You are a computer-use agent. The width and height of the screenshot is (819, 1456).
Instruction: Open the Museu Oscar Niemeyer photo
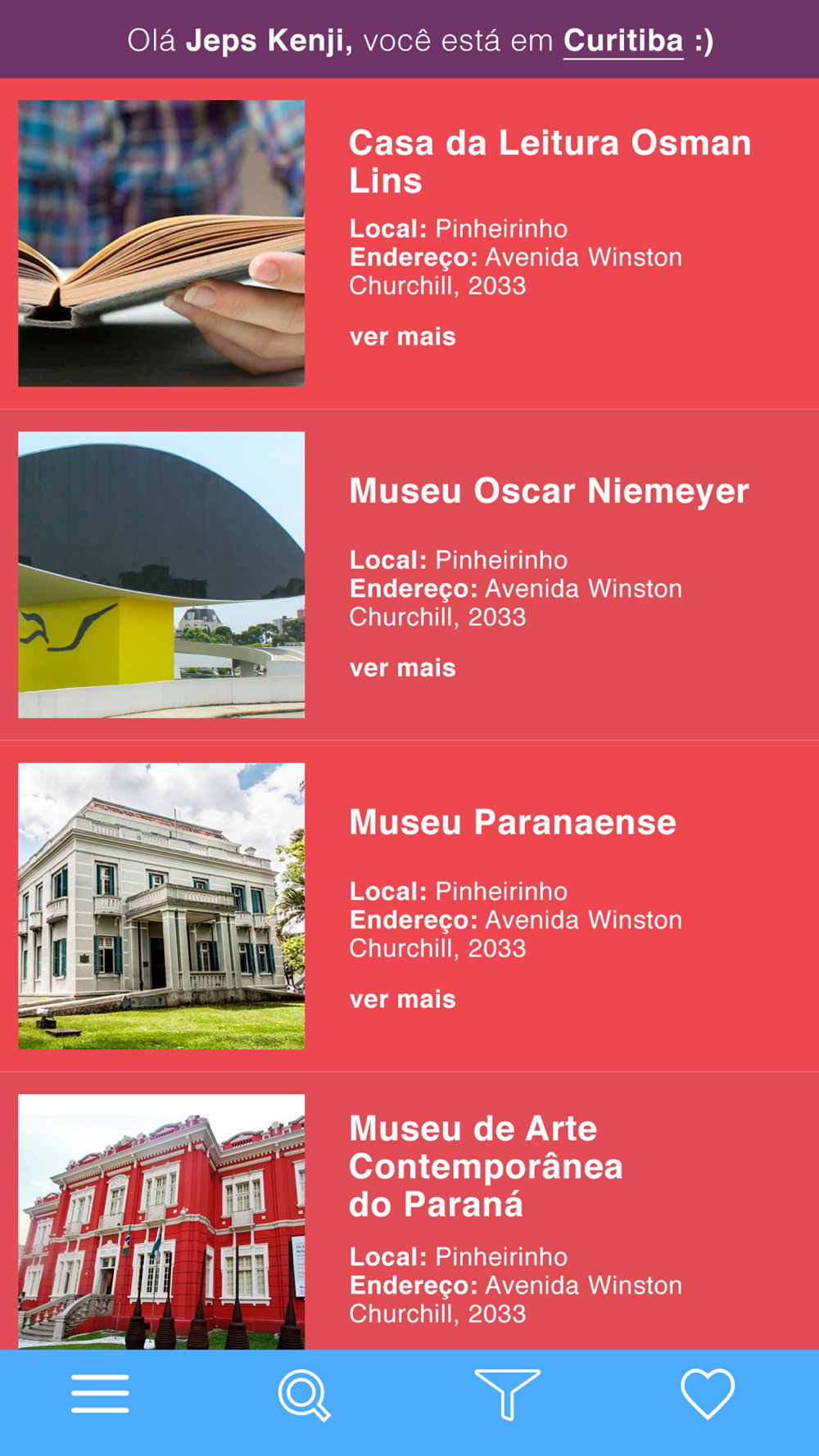pyautogui.click(x=161, y=575)
